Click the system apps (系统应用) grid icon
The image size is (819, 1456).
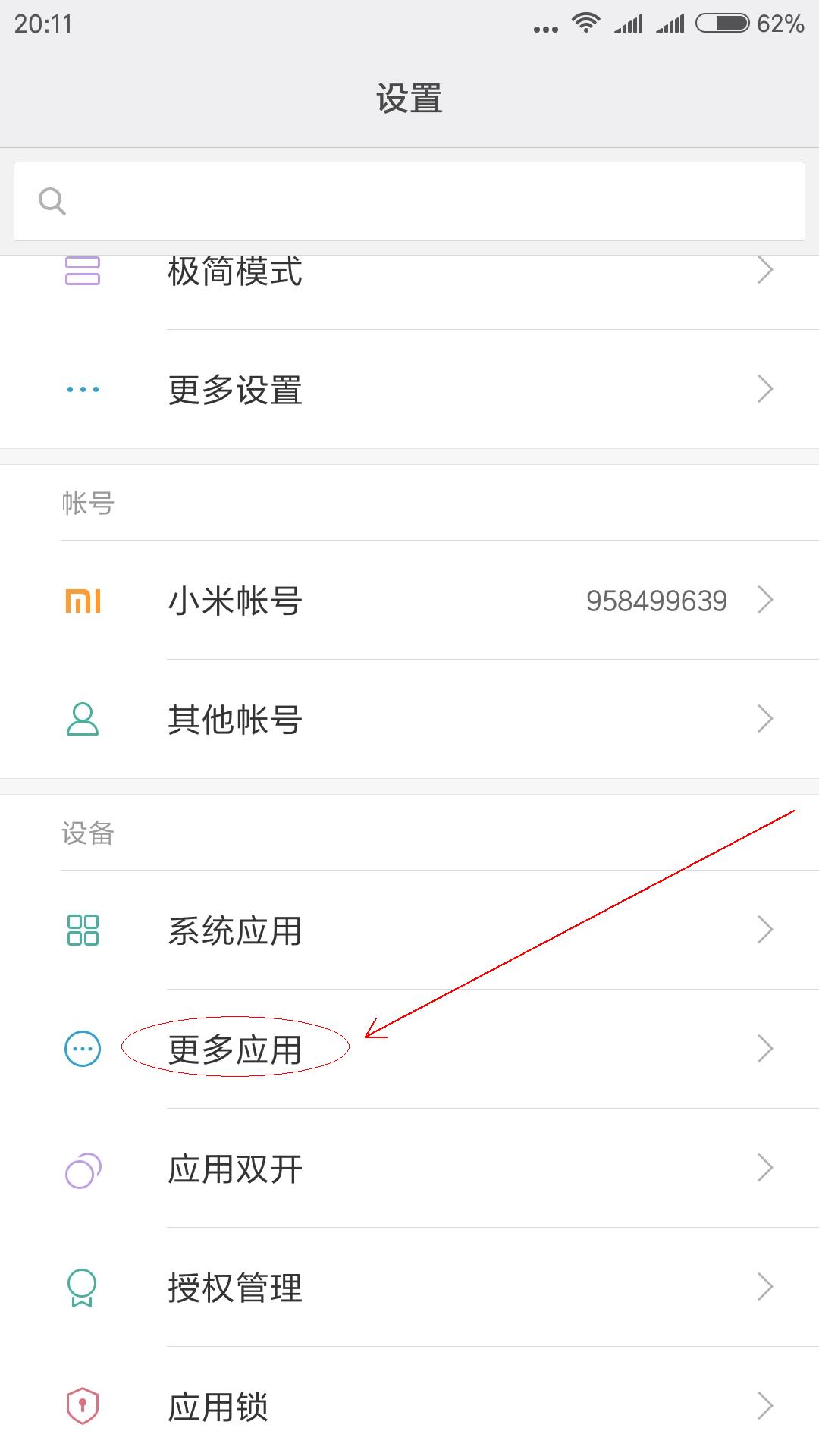click(83, 930)
